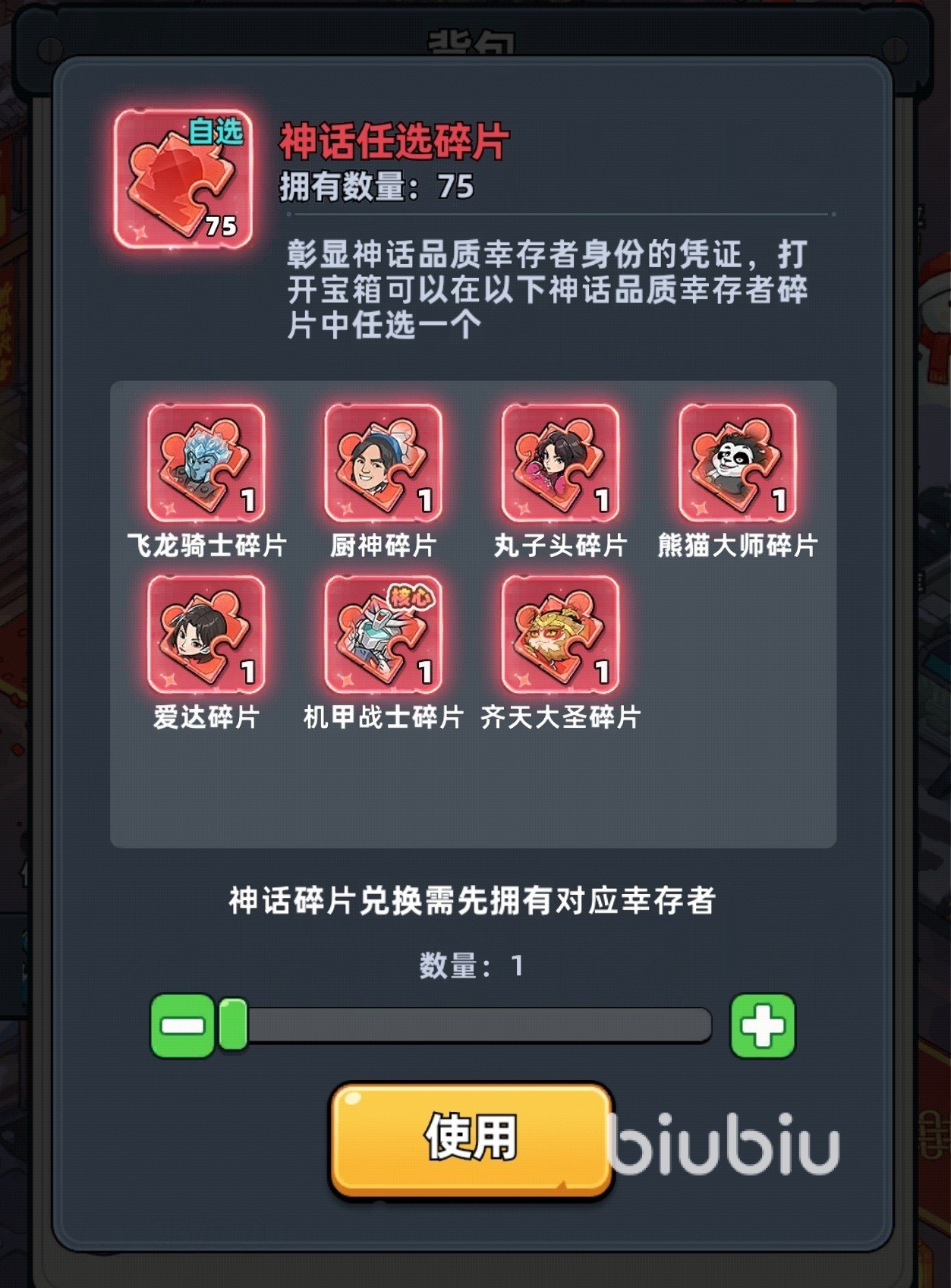Select the 熊猫大师碎片 fragment
Screen dimensions: 951x1288
tap(737, 463)
